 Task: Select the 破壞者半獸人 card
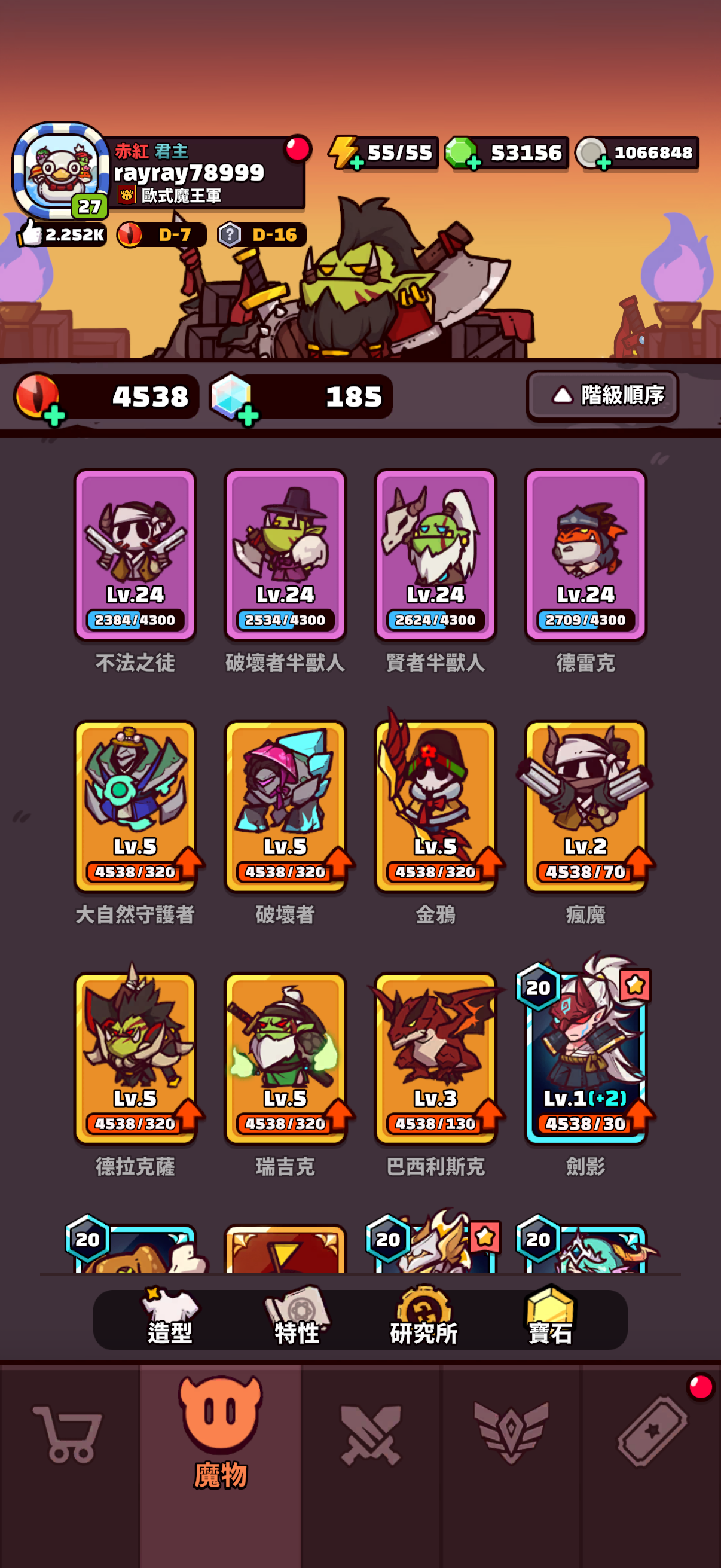pyautogui.click(x=285, y=554)
